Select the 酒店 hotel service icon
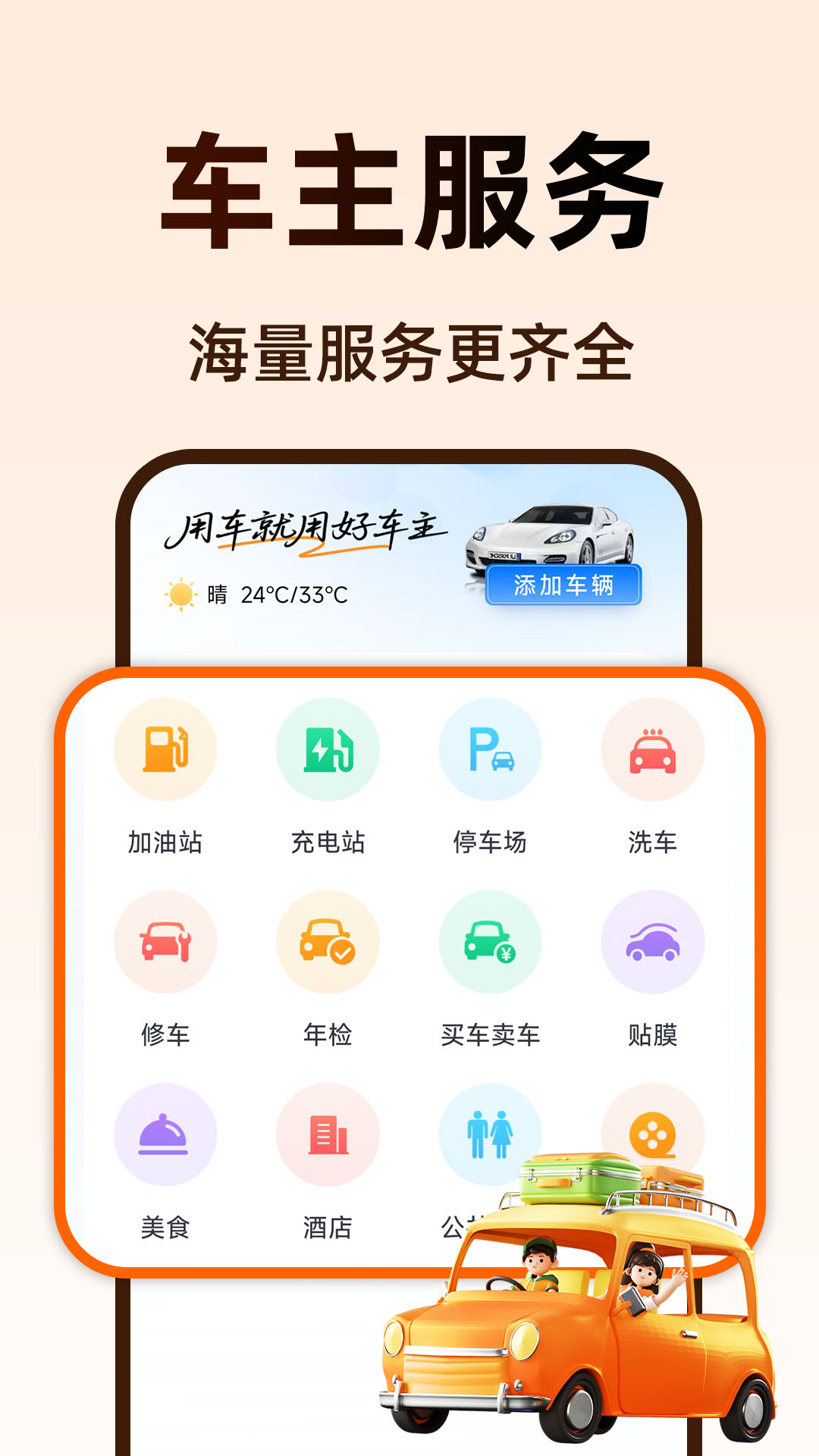The height and width of the screenshot is (1456, 819). coord(326,1134)
